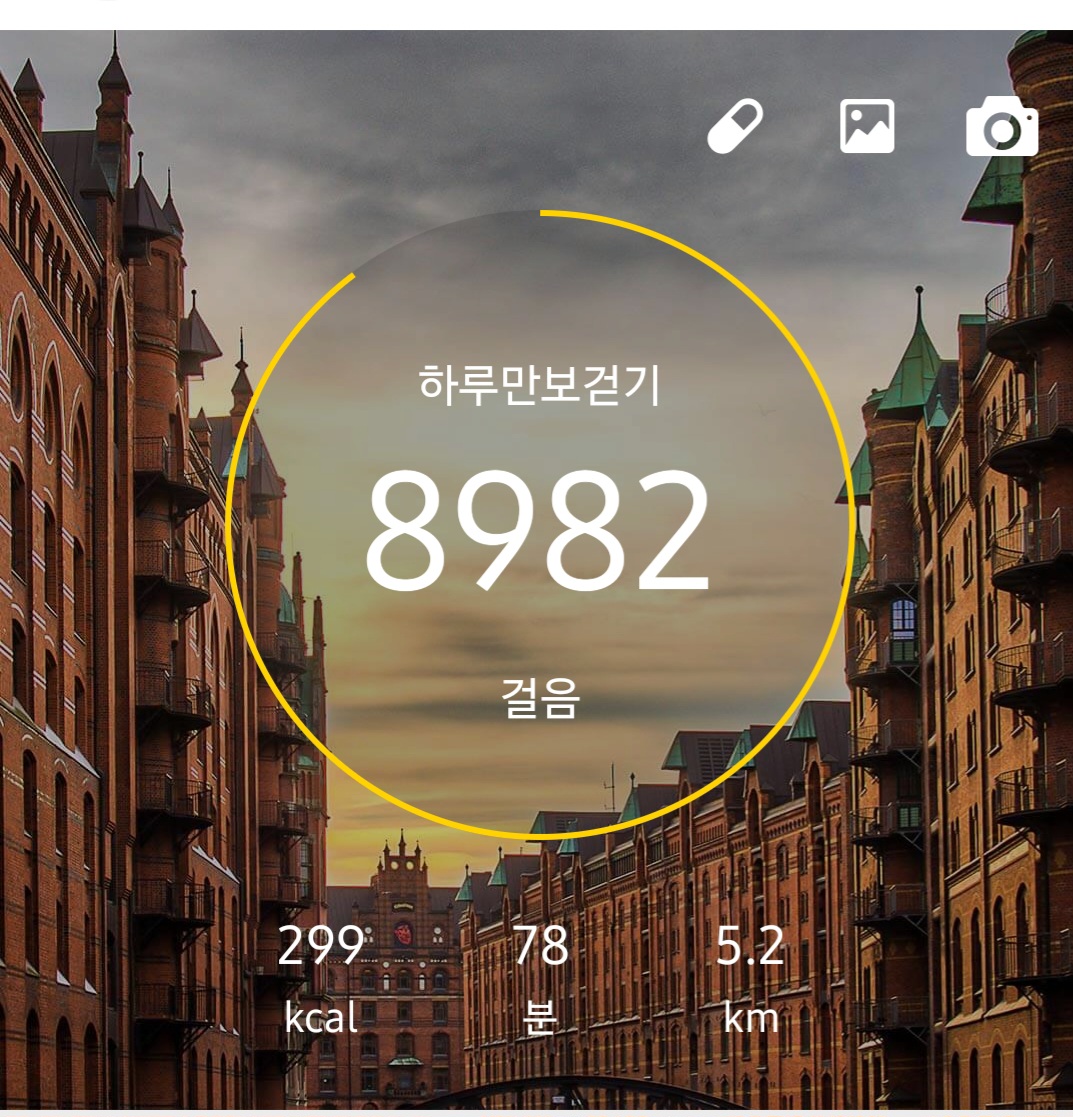Open the background image picker
Viewport: 1073px width, 1117px height.
[866, 126]
